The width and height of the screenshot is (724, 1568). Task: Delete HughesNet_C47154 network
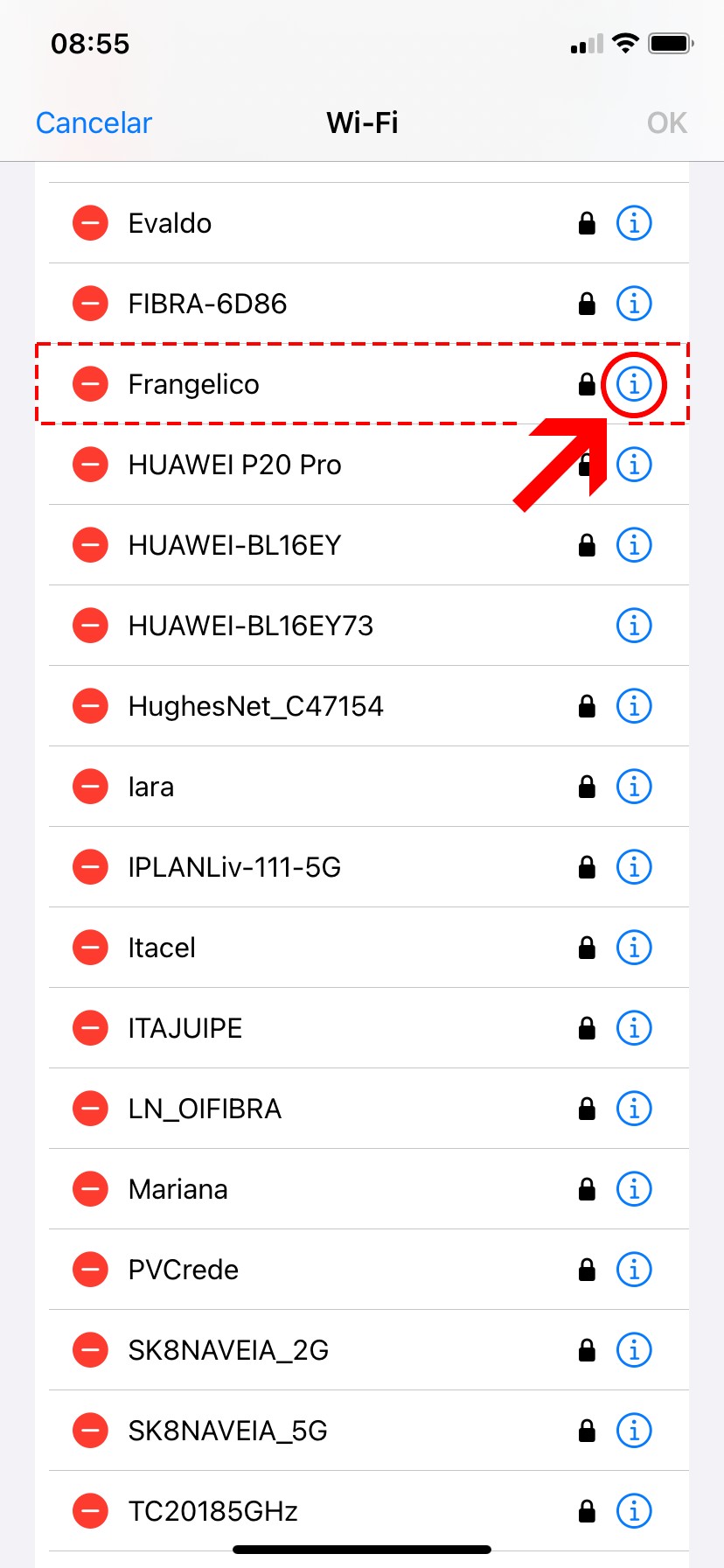pos(90,706)
